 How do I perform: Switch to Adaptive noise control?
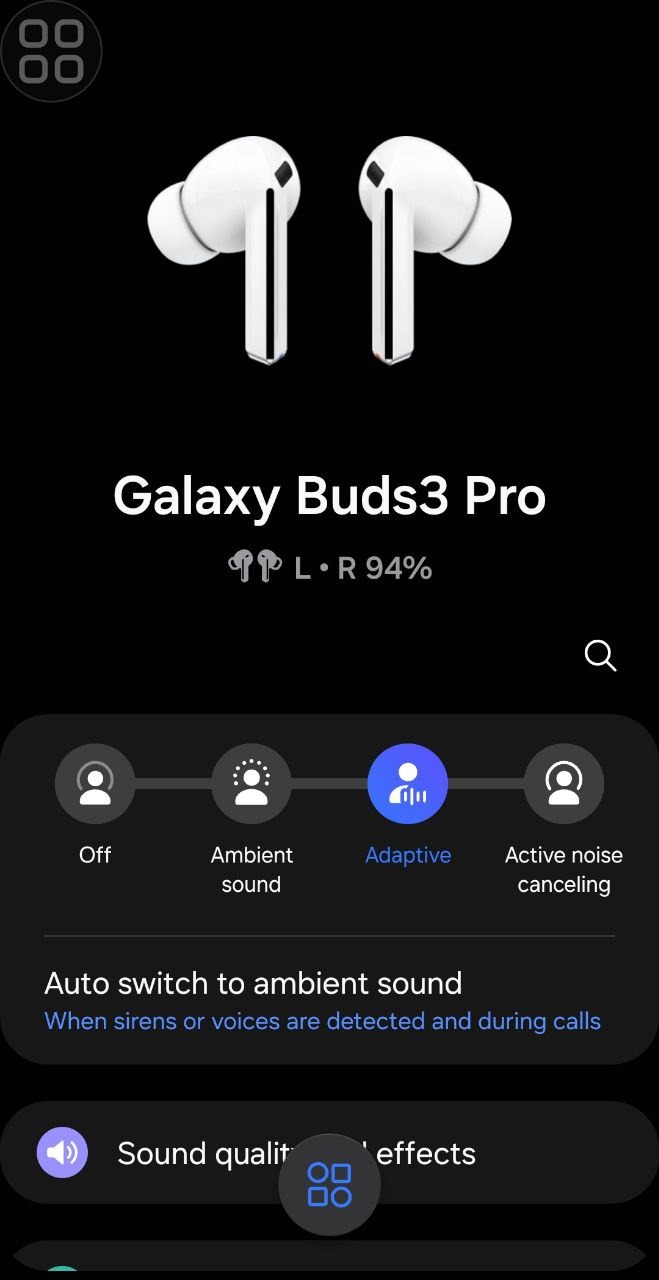pyautogui.click(x=407, y=783)
